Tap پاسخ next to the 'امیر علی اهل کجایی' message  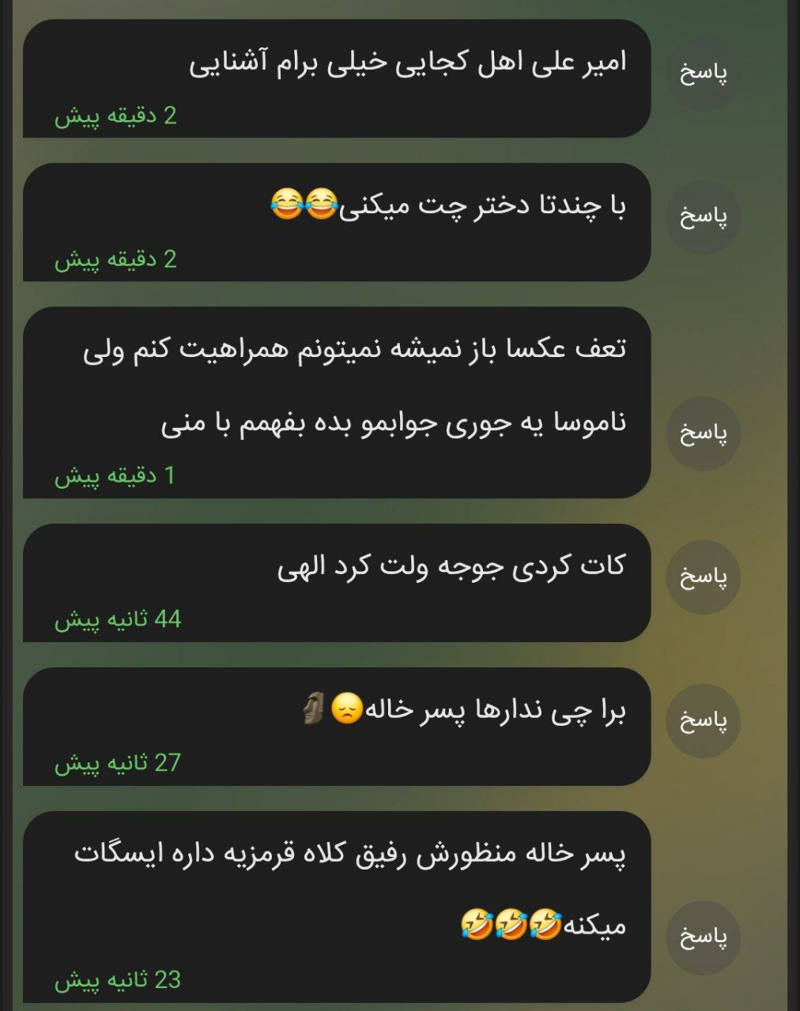pos(703,73)
